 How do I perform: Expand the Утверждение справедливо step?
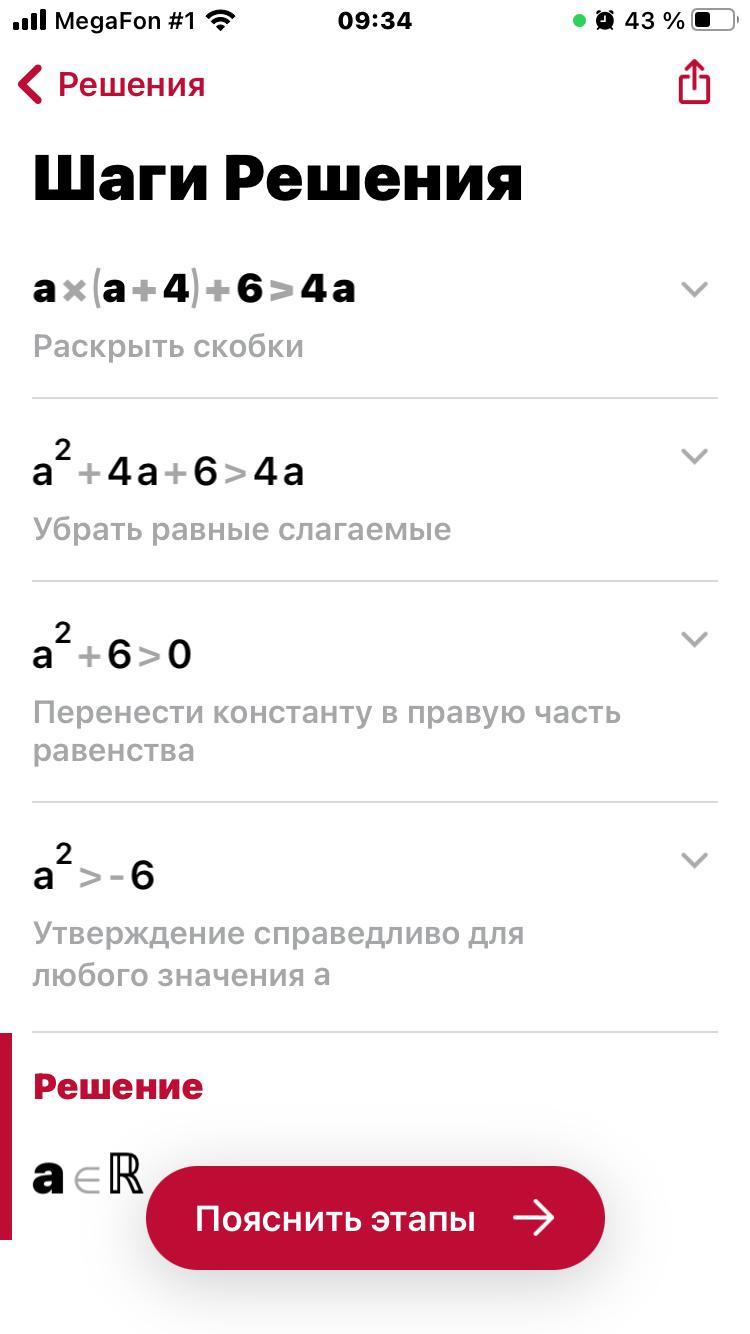pyautogui.click(x=694, y=860)
